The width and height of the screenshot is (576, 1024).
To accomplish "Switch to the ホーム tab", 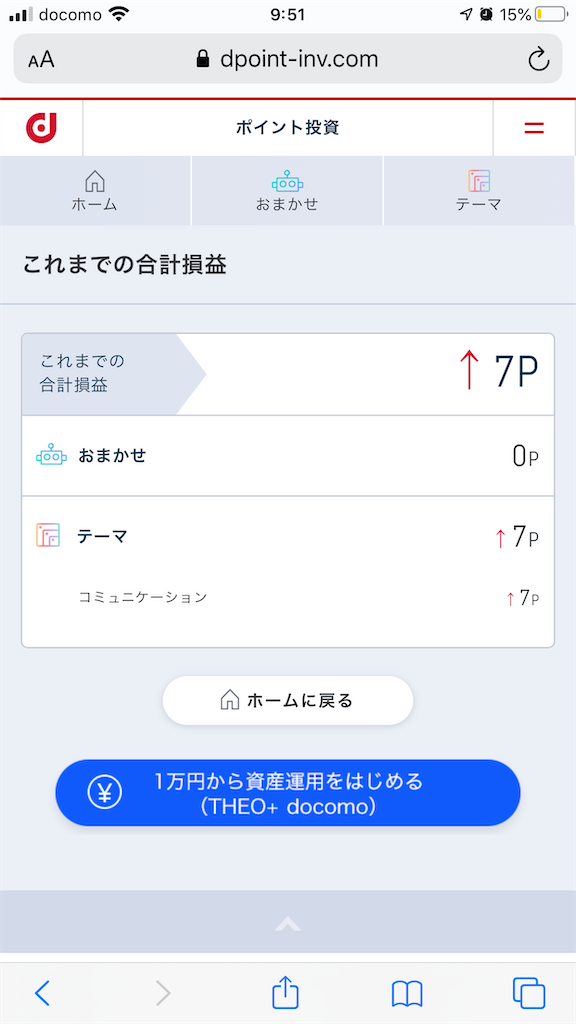I will (95, 191).
